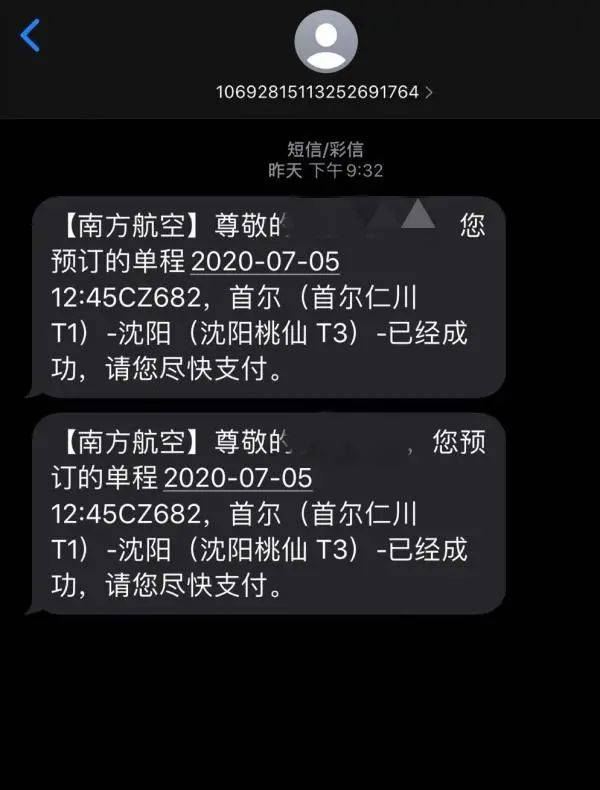Viewport: 600px width, 790px height.
Task: Open the 2020-07-05 date link in first message
Action: pyautogui.click(x=265, y=262)
